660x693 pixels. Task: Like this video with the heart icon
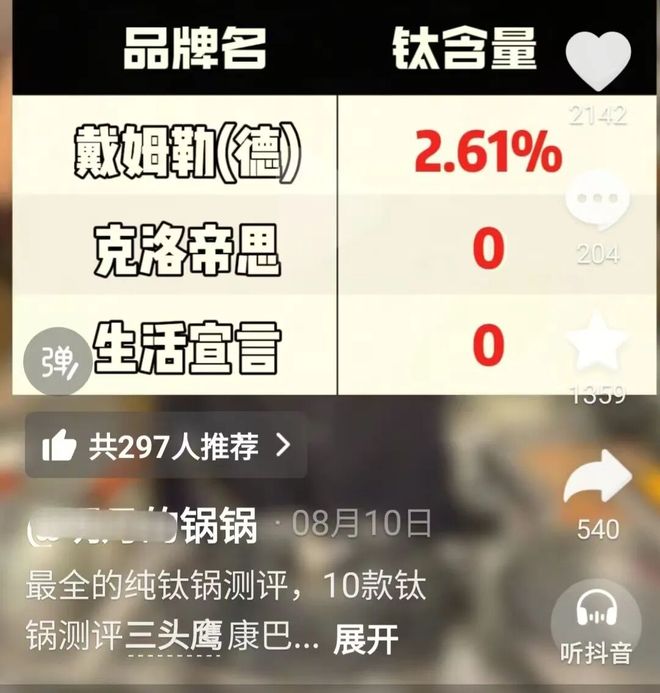(x=598, y=62)
